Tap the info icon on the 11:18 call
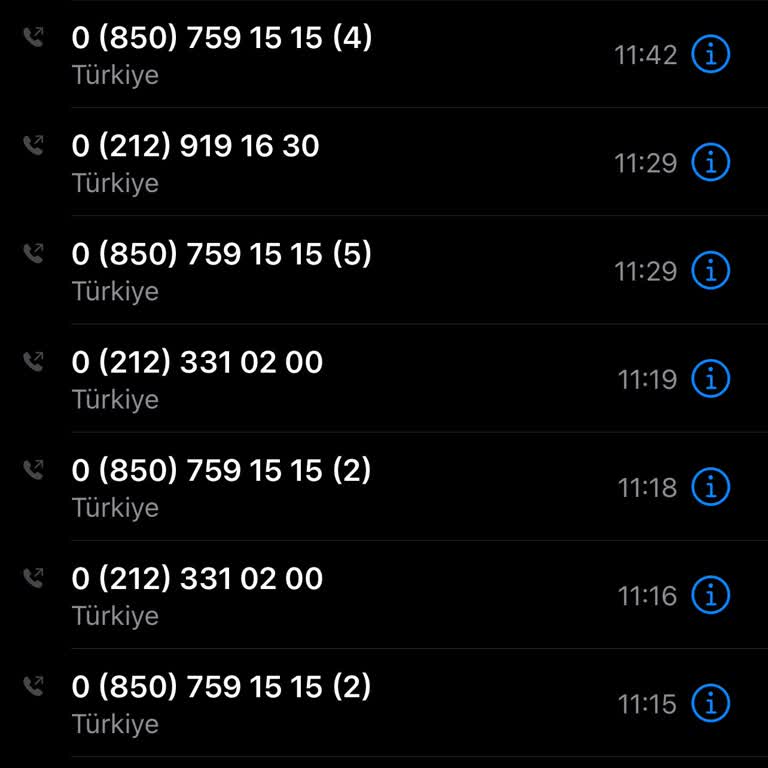This screenshot has height=768, width=768. 711,487
